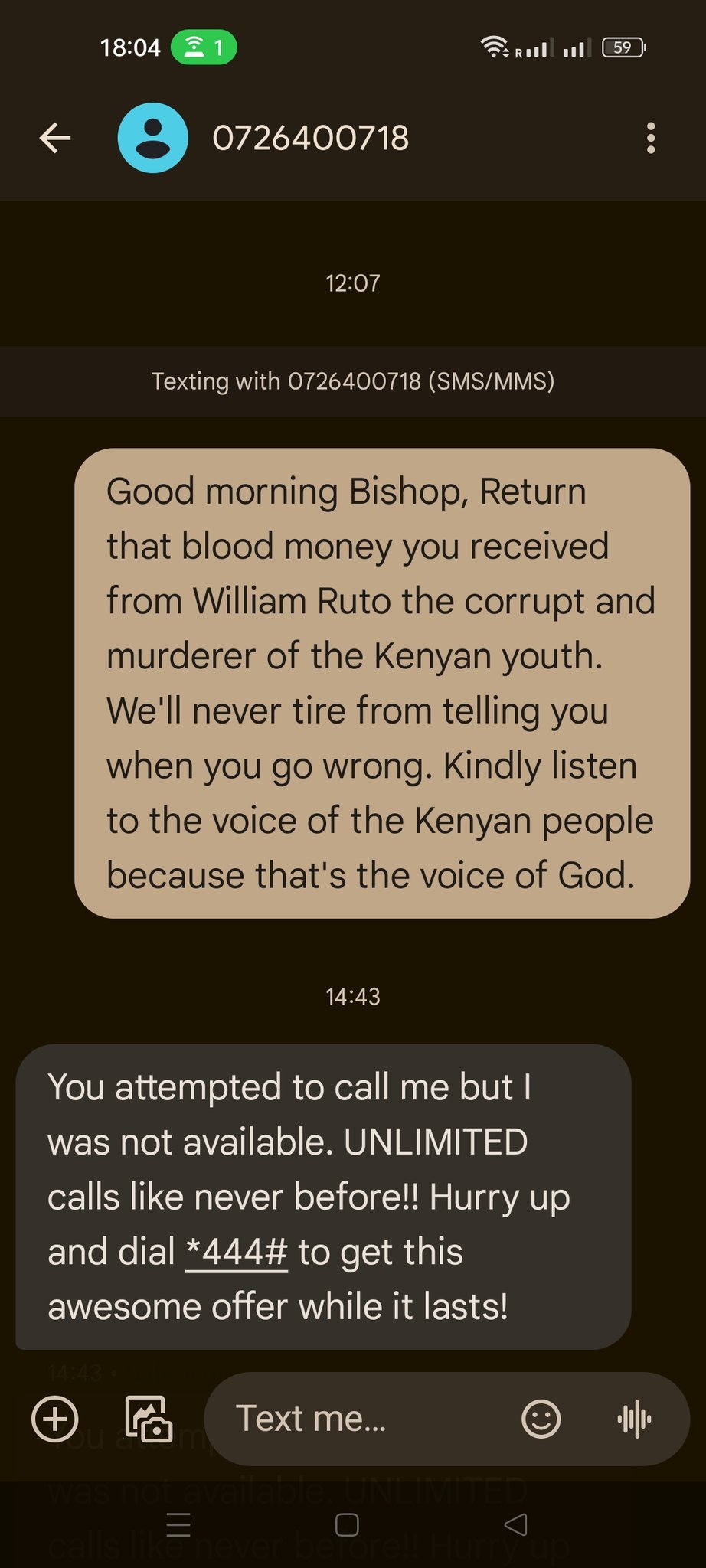The image size is (706, 1568).
Task: Open recent apps from navigation bar
Action: [x=178, y=1525]
